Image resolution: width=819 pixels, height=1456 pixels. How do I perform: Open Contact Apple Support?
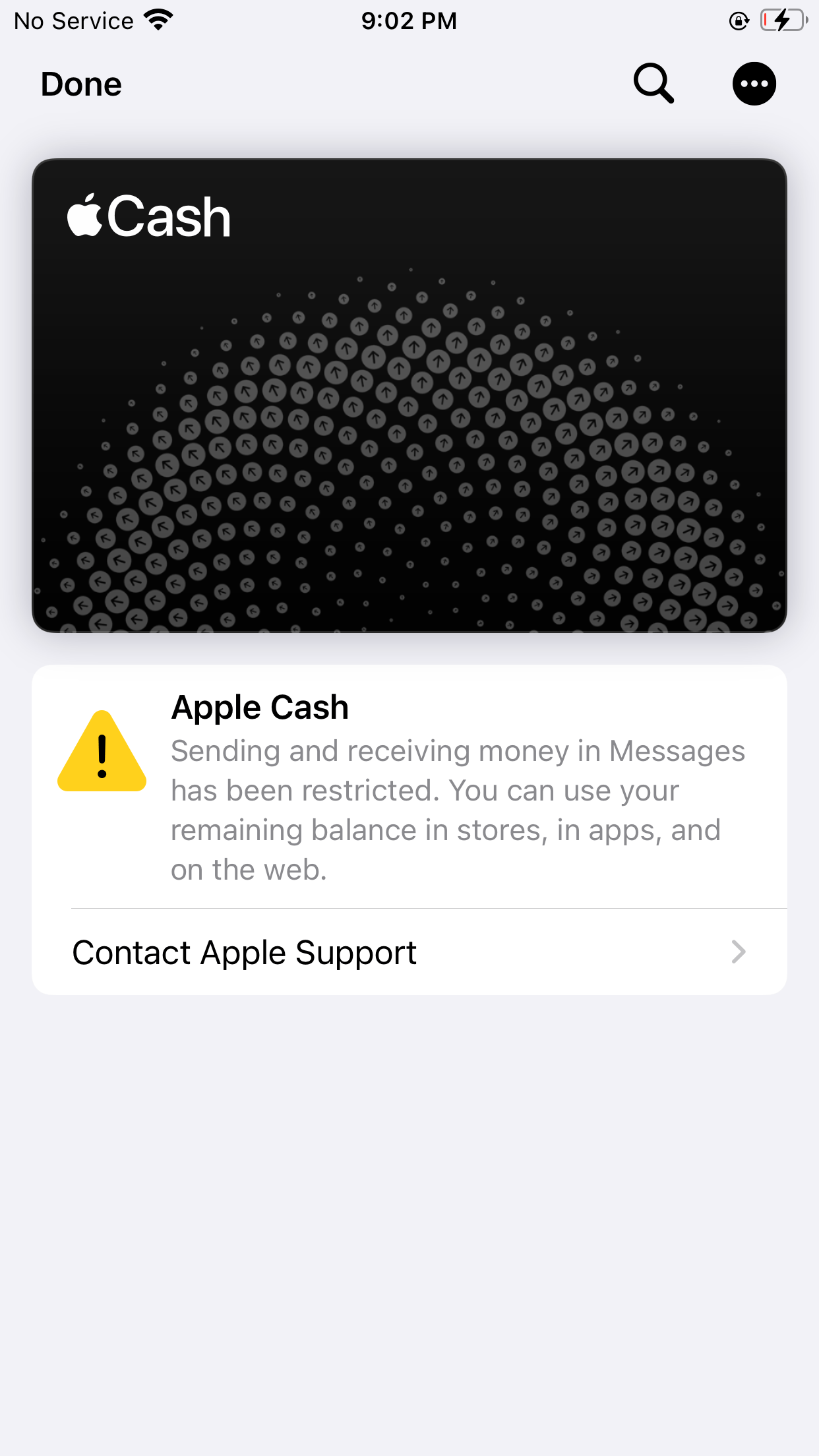point(244,952)
